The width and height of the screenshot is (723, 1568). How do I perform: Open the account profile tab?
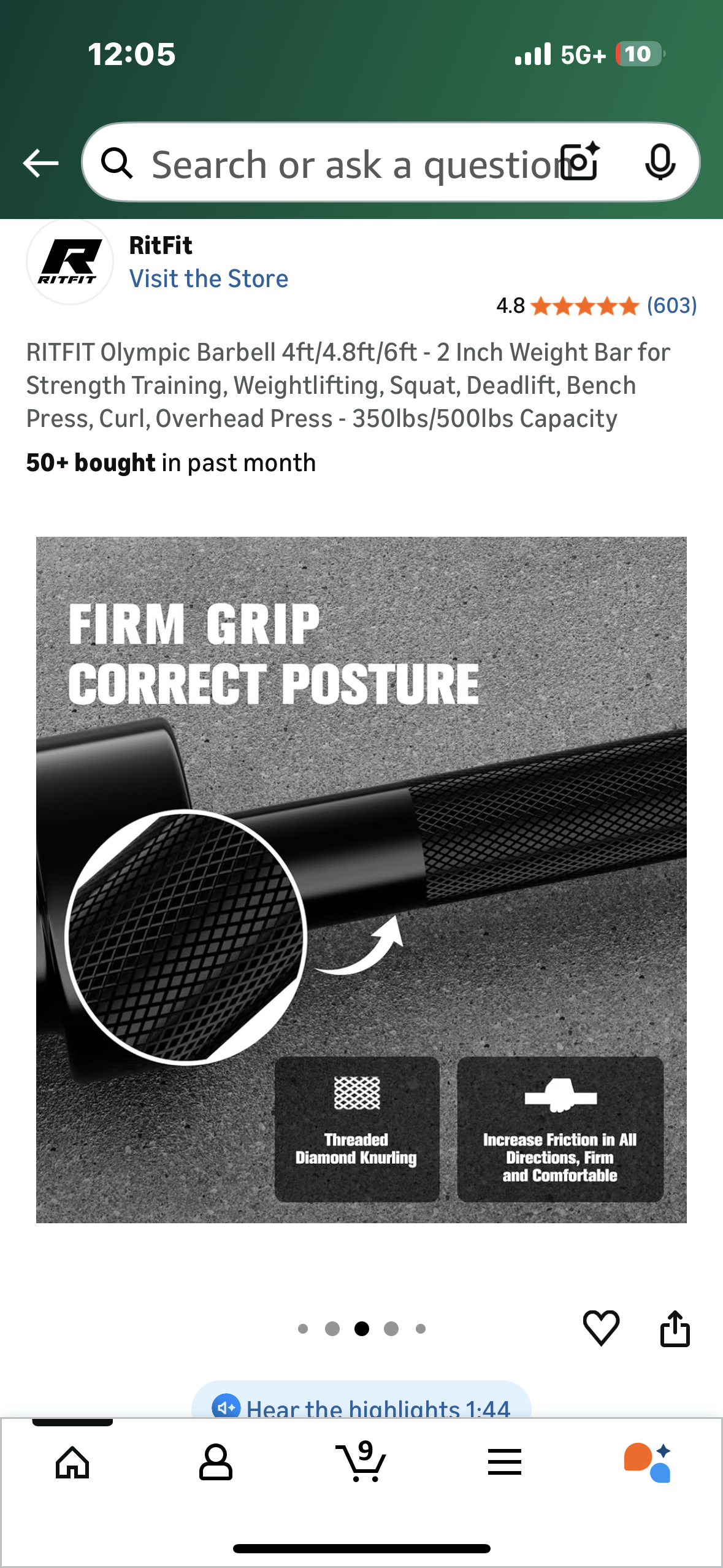click(x=216, y=1462)
